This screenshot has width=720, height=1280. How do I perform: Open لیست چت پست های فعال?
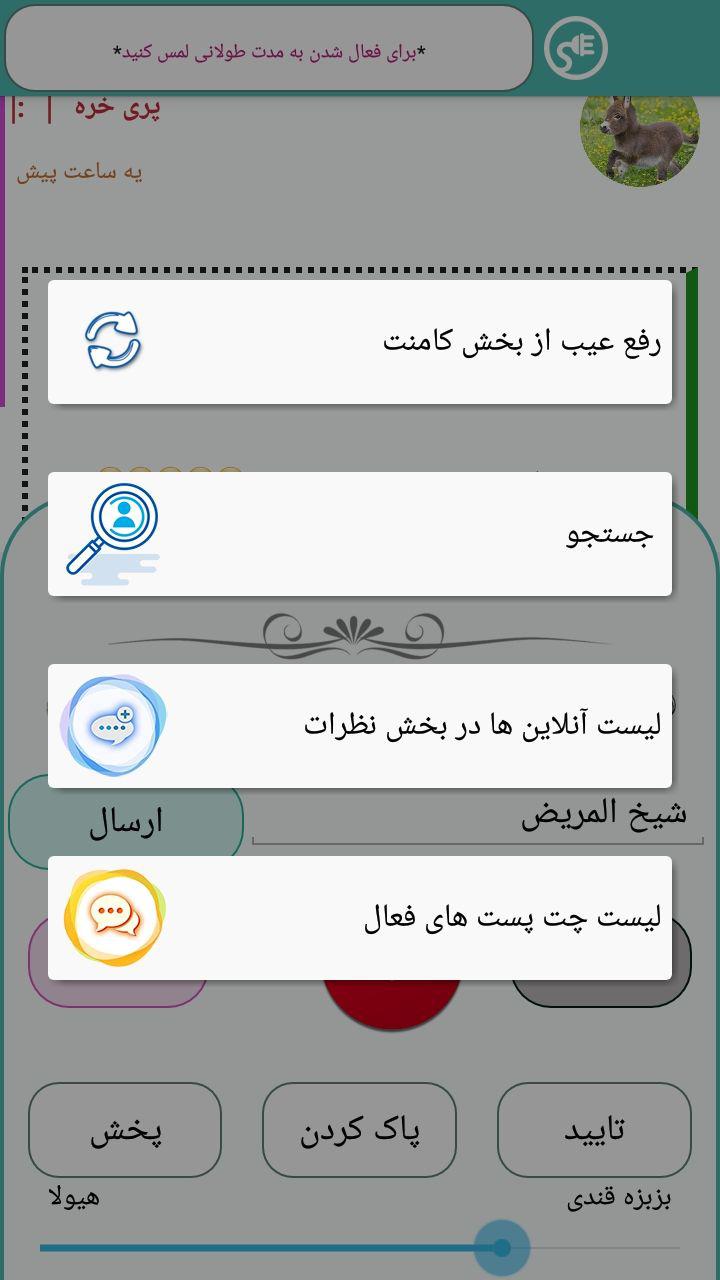click(360, 918)
